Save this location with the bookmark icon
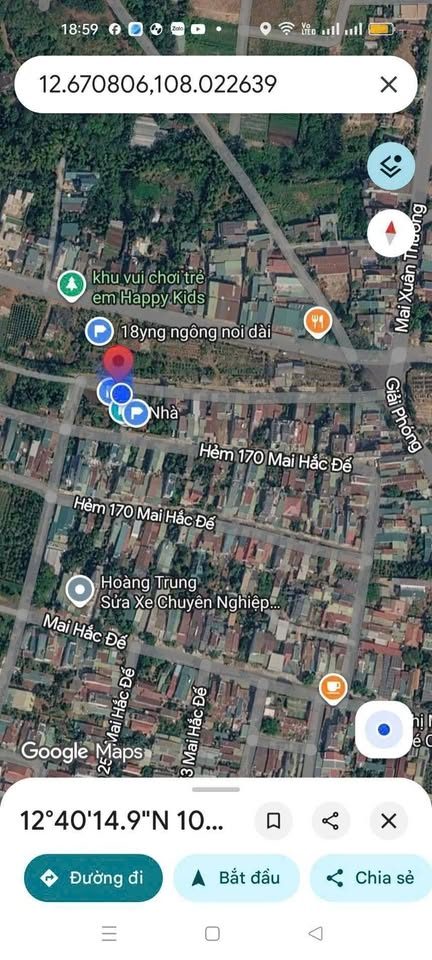Screen dimensions: 432x960 (274, 821)
